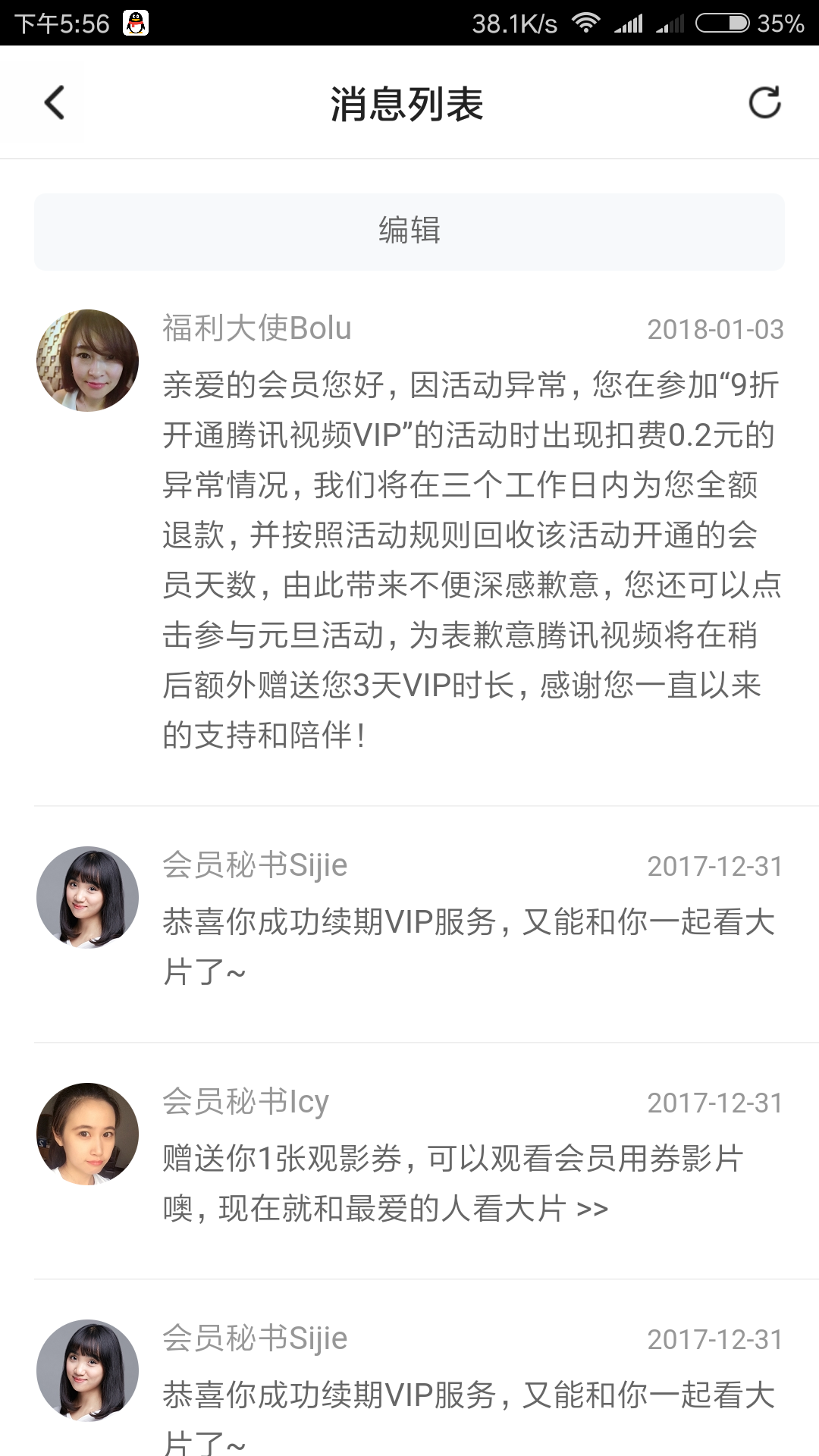Screen dimensions: 819x1456
Task: Tap the 编辑 button to edit messages
Action: pos(409,232)
